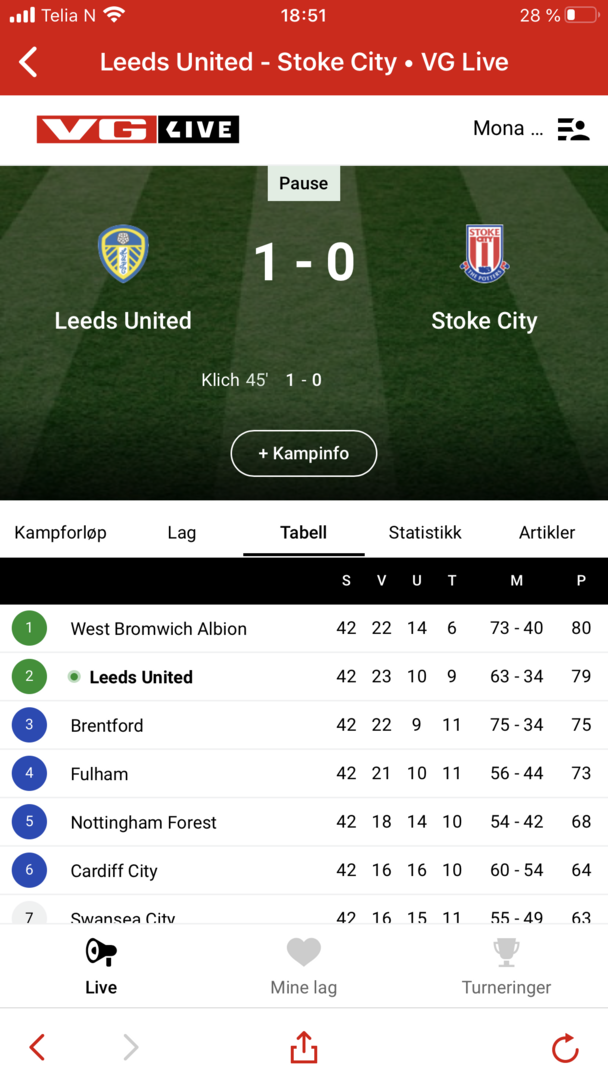Screen dimensions: 608x1080
Task: Select the Tabell tab
Action: [x=303, y=532]
